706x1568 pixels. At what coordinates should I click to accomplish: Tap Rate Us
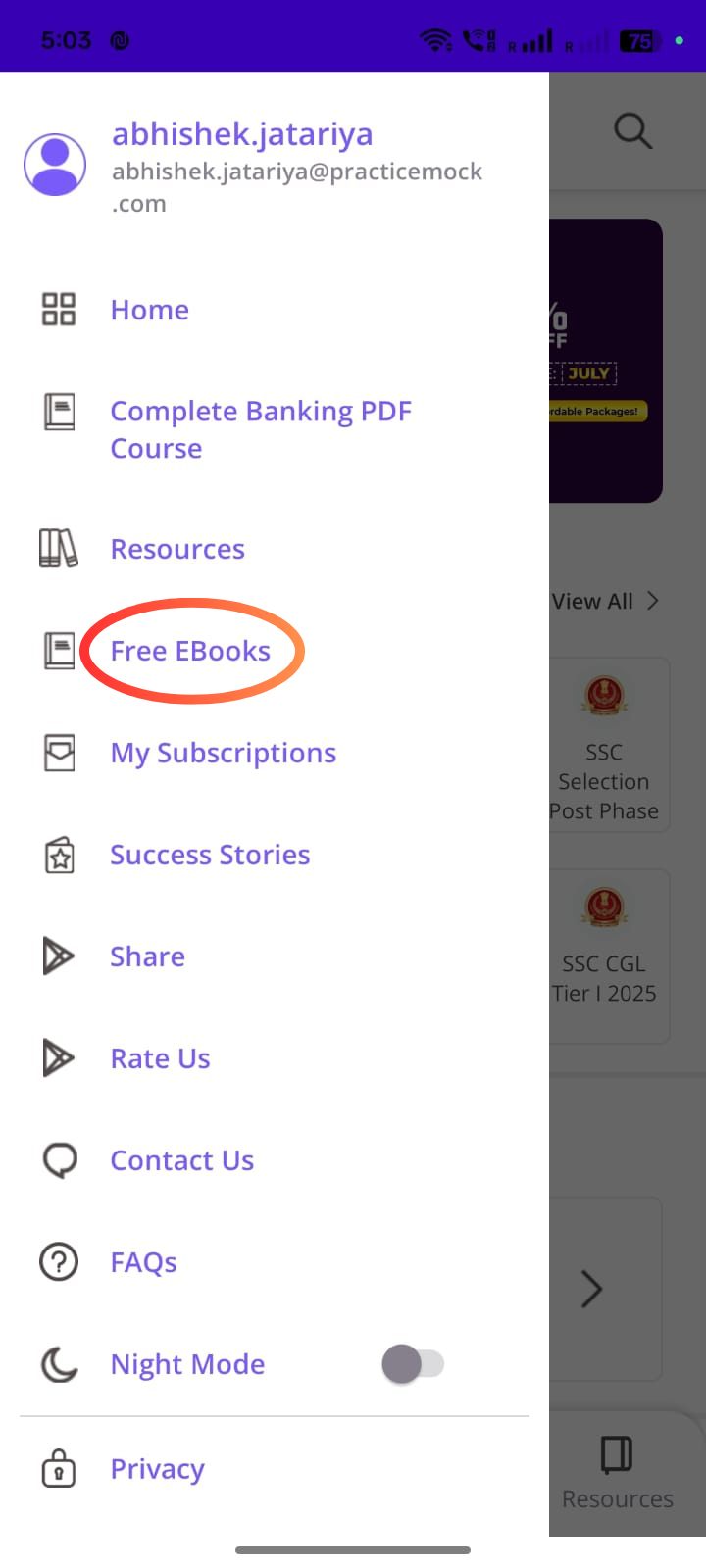(x=160, y=1057)
